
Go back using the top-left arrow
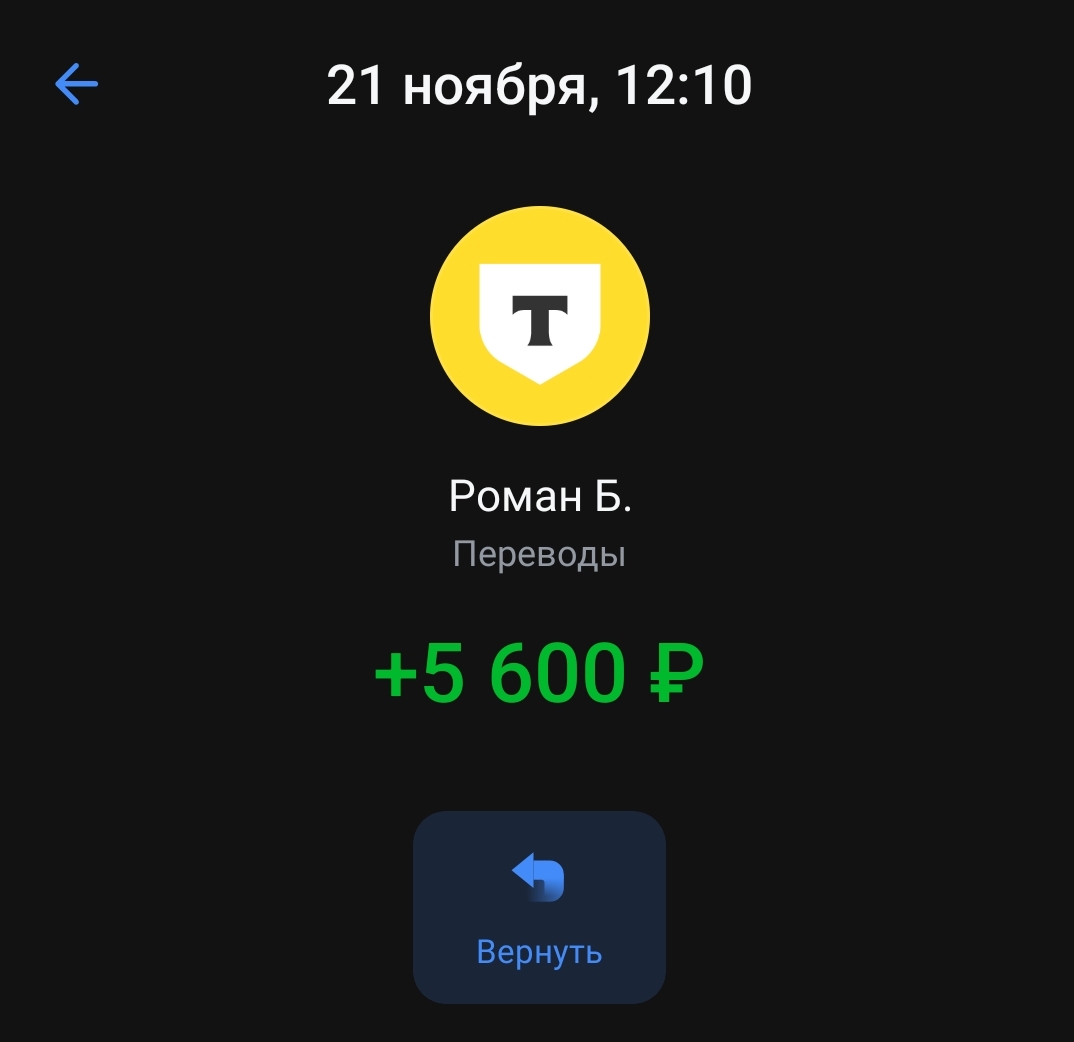coord(76,85)
